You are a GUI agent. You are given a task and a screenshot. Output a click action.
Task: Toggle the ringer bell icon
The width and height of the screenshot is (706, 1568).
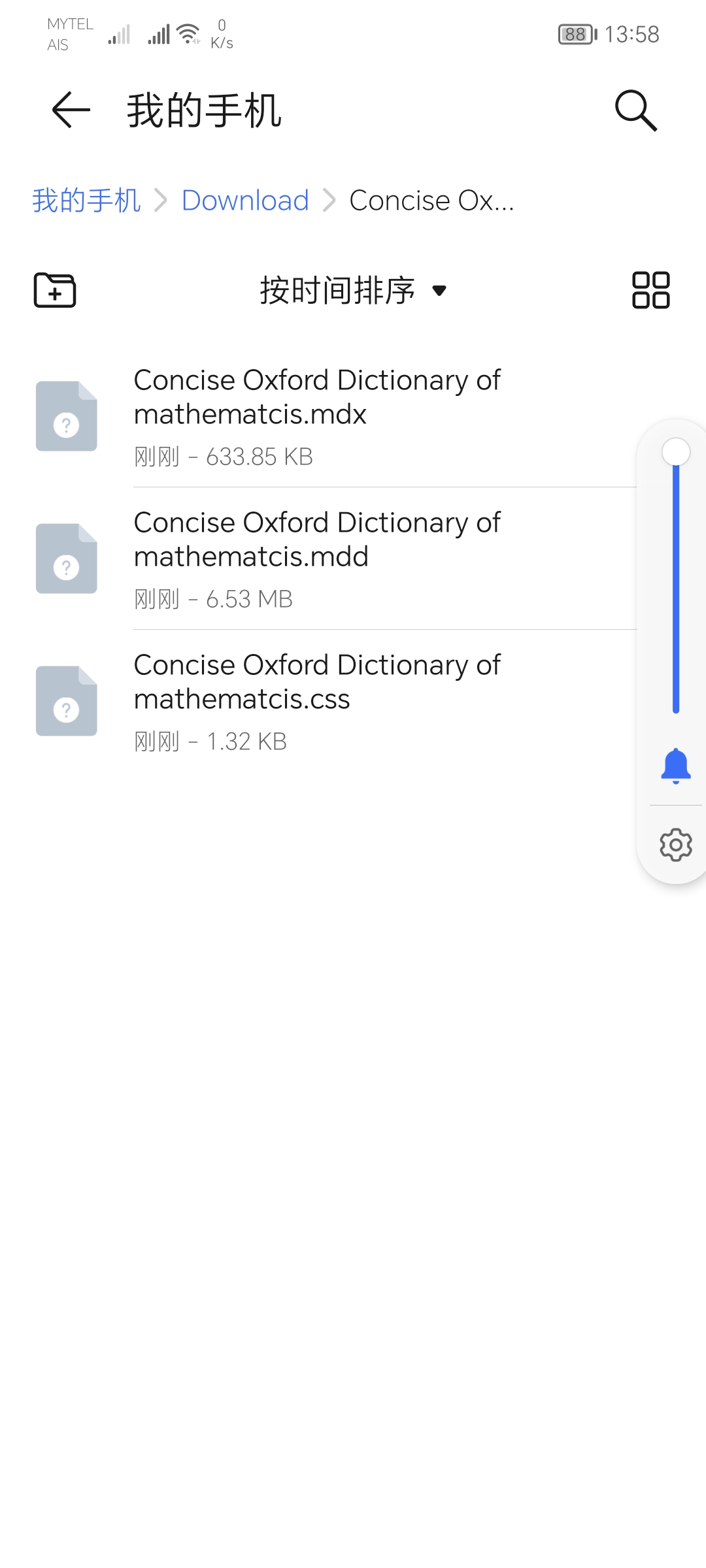click(x=676, y=766)
